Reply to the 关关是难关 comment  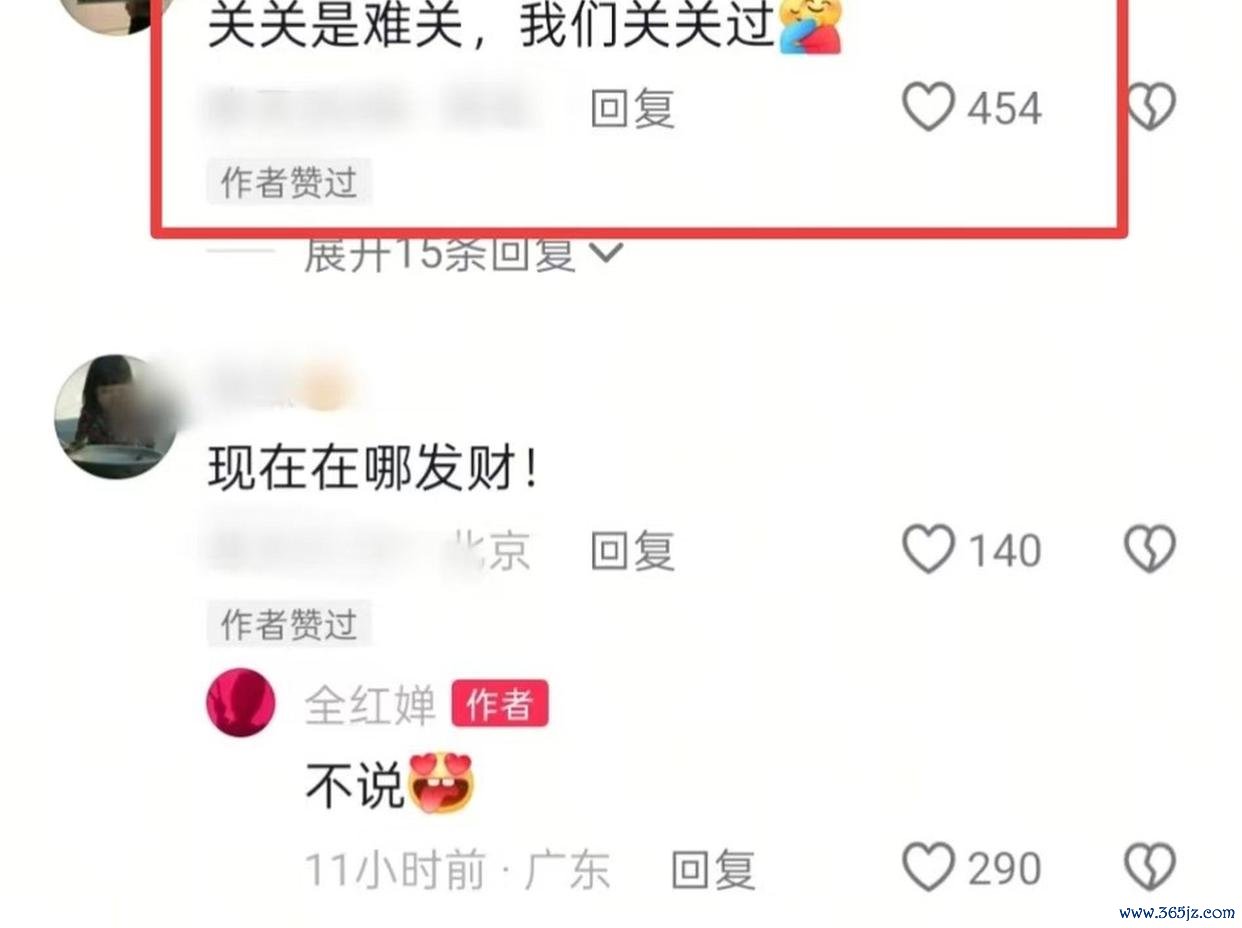(x=632, y=108)
